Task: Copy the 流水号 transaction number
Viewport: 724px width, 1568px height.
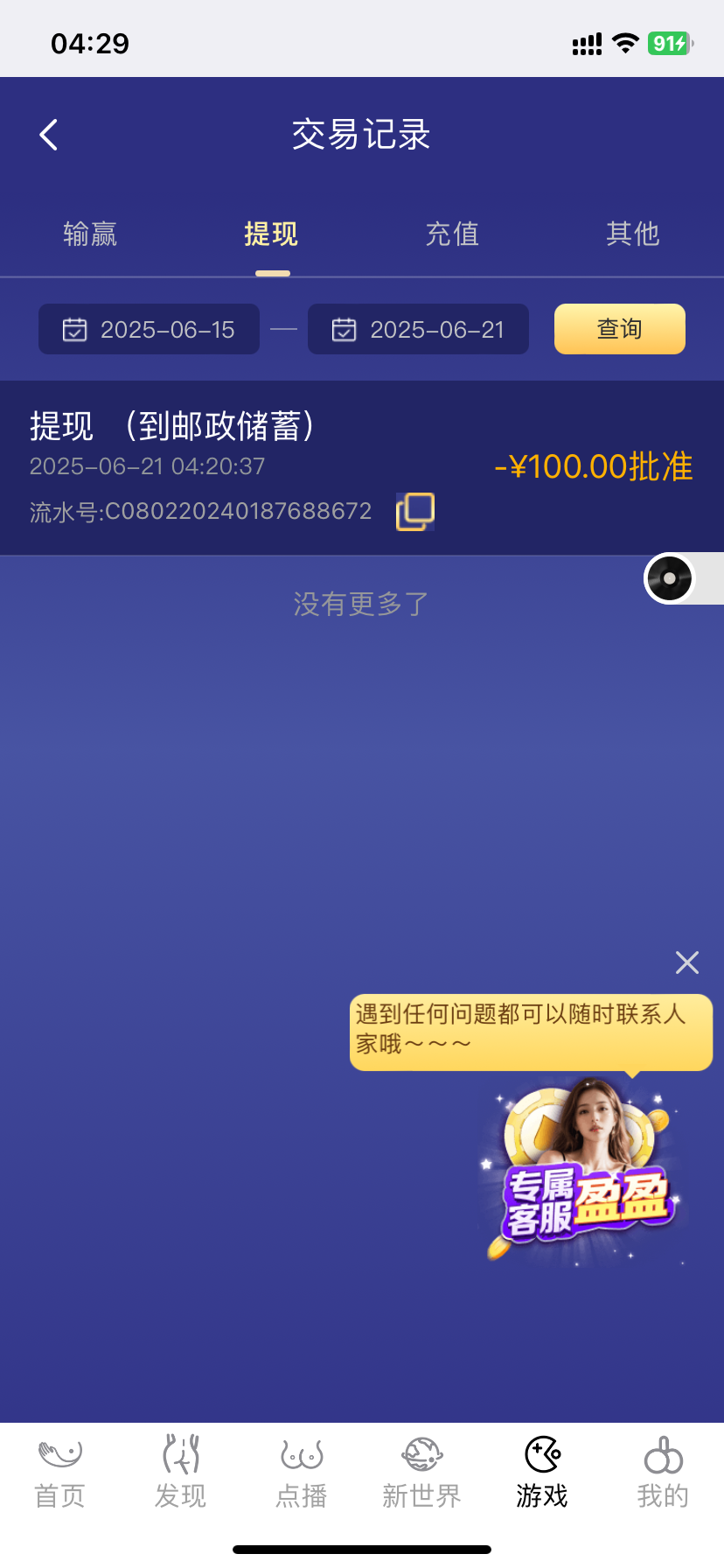Action: (x=415, y=511)
